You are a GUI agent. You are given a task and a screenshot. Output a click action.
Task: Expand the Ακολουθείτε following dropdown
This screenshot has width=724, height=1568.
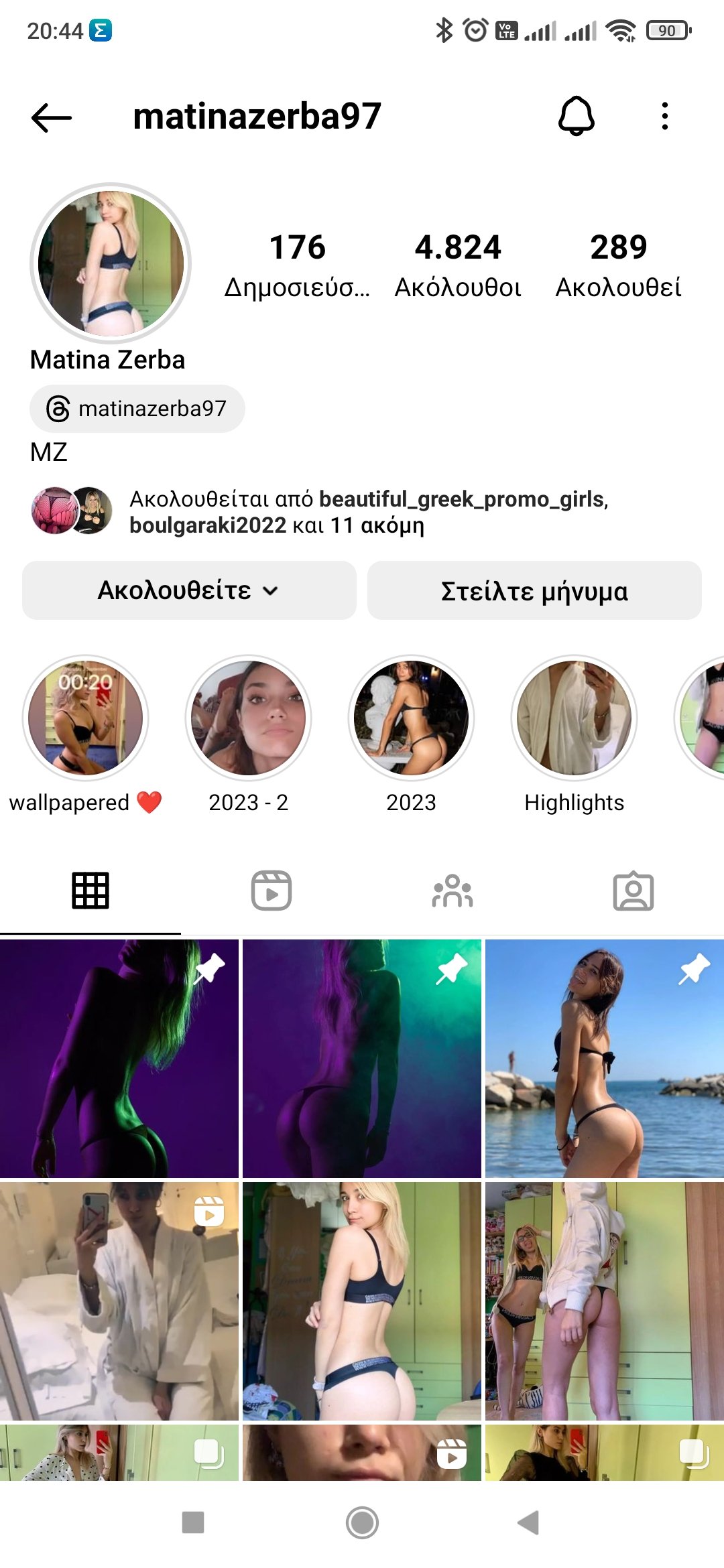189,590
